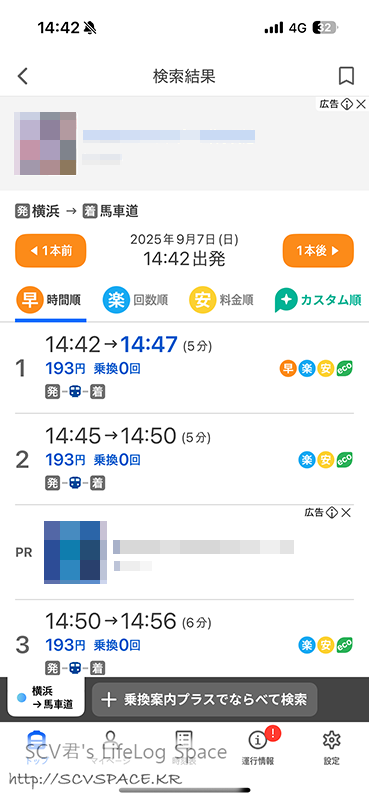Select the 横浜→馬車道 search tab
The height and width of the screenshot is (800, 369).
point(46,698)
